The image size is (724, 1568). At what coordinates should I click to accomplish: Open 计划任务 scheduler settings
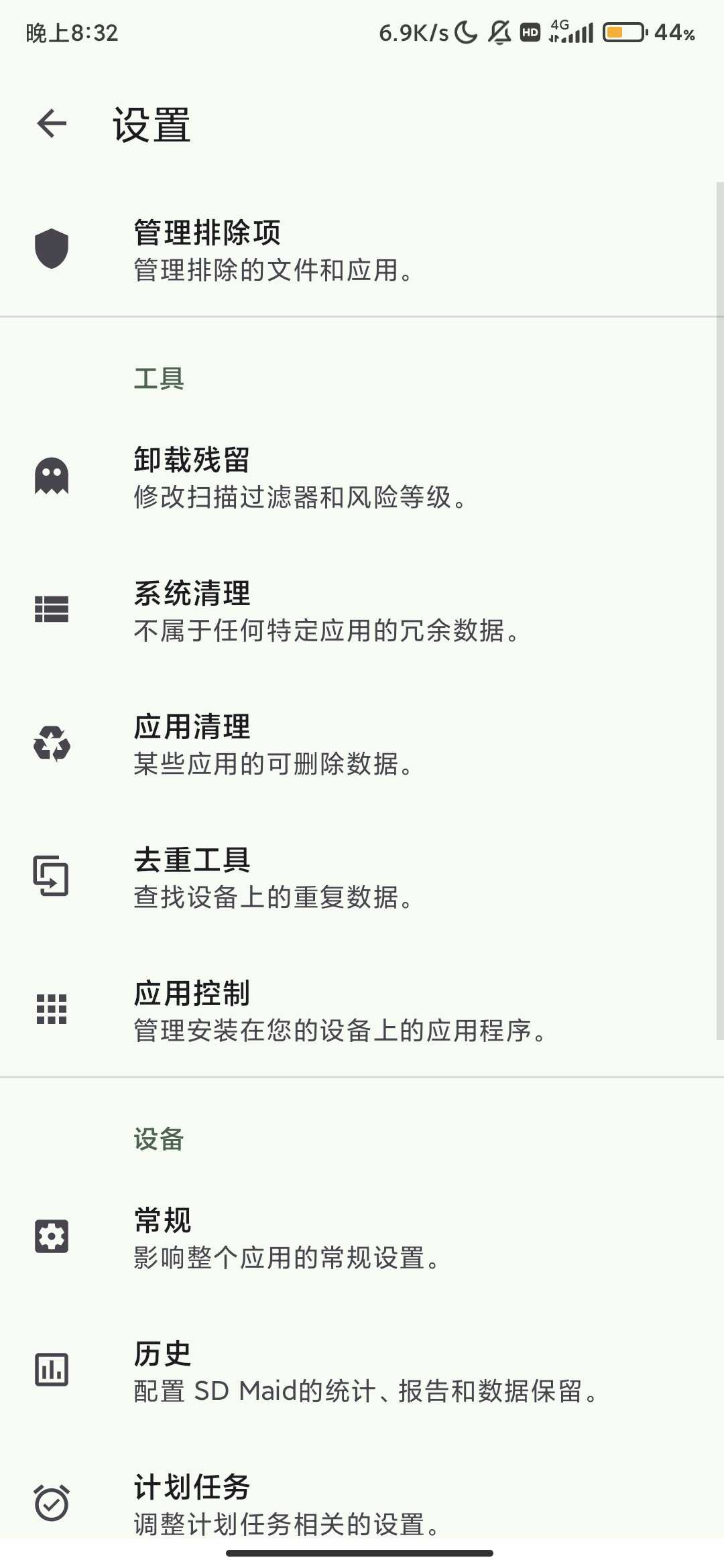pyautogui.click(x=362, y=1504)
